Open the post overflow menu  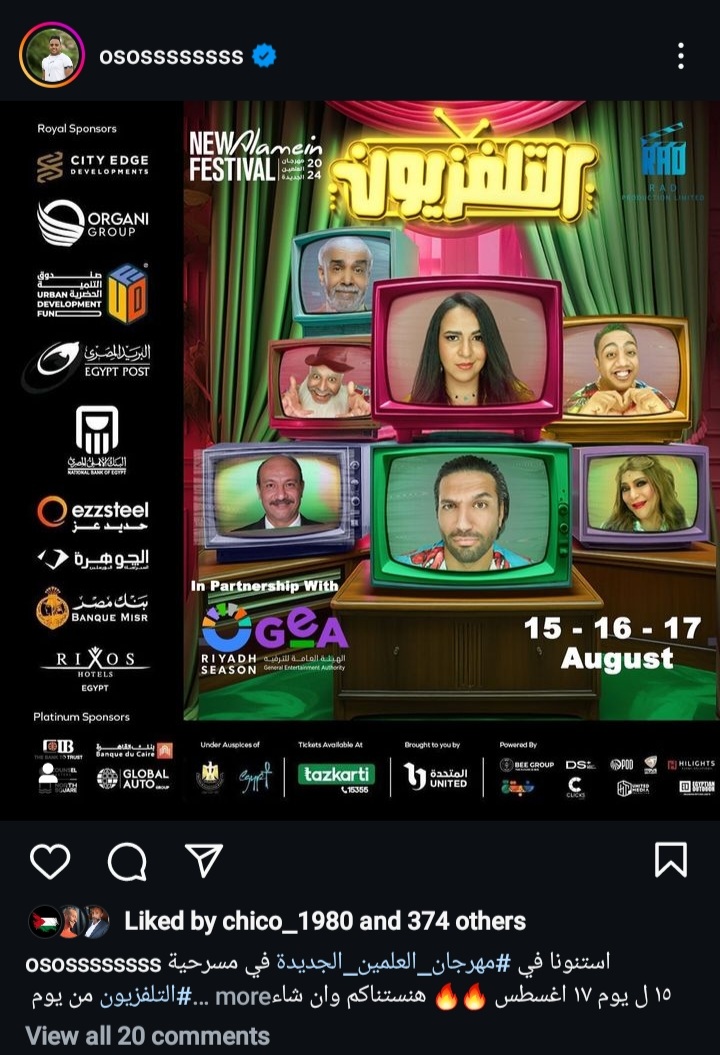coord(681,56)
